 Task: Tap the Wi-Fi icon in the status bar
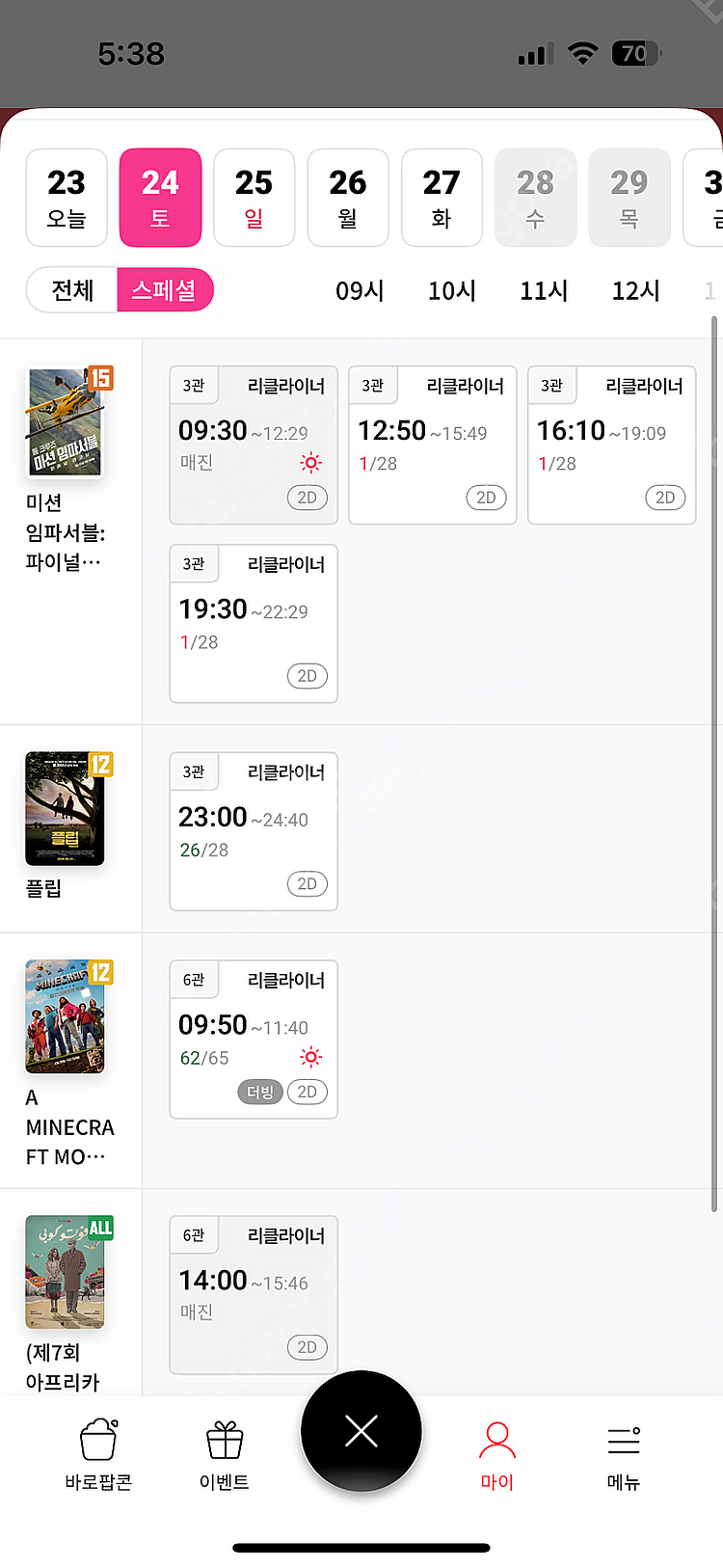pyautogui.click(x=581, y=54)
